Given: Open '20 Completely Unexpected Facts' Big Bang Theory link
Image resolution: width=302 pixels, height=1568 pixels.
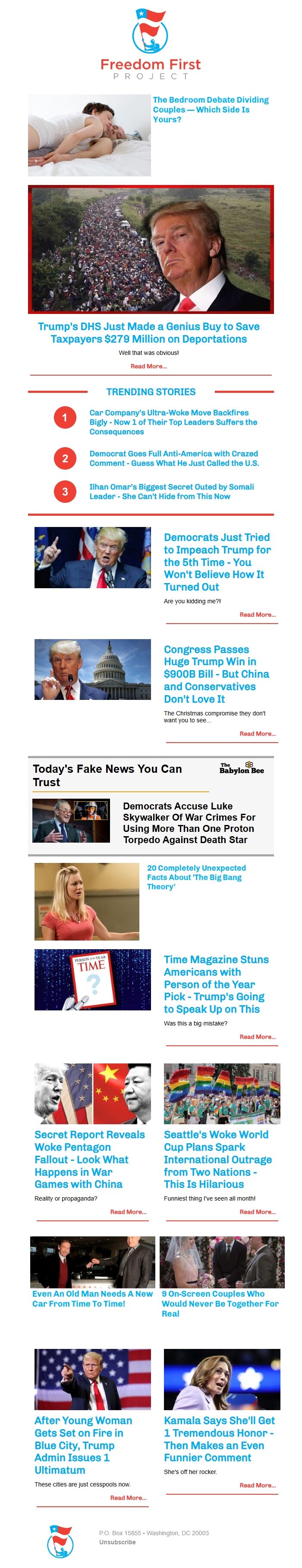Looking at the screenshot, I should click(196, 877).
